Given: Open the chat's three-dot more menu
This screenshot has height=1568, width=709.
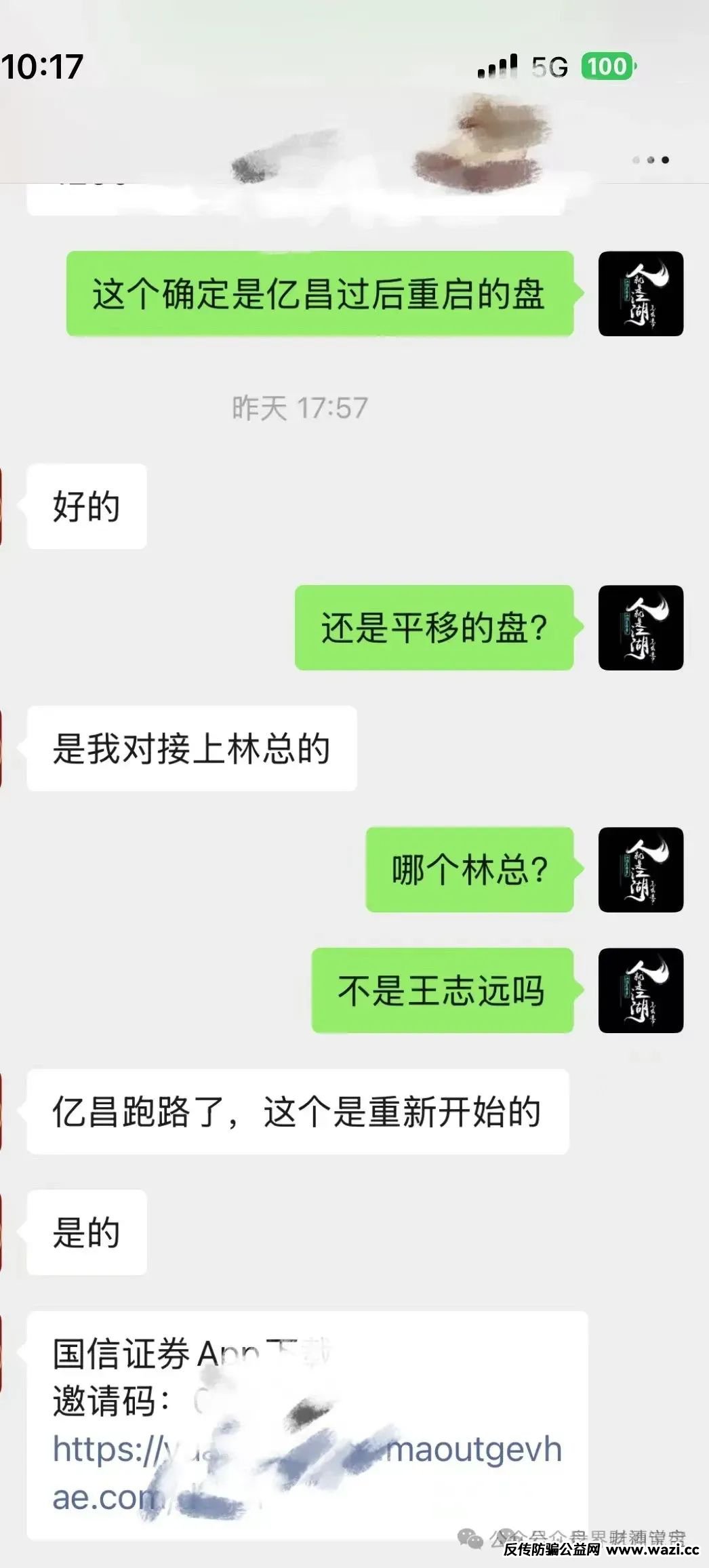Looking at the screenshot, I should point(650,160).
